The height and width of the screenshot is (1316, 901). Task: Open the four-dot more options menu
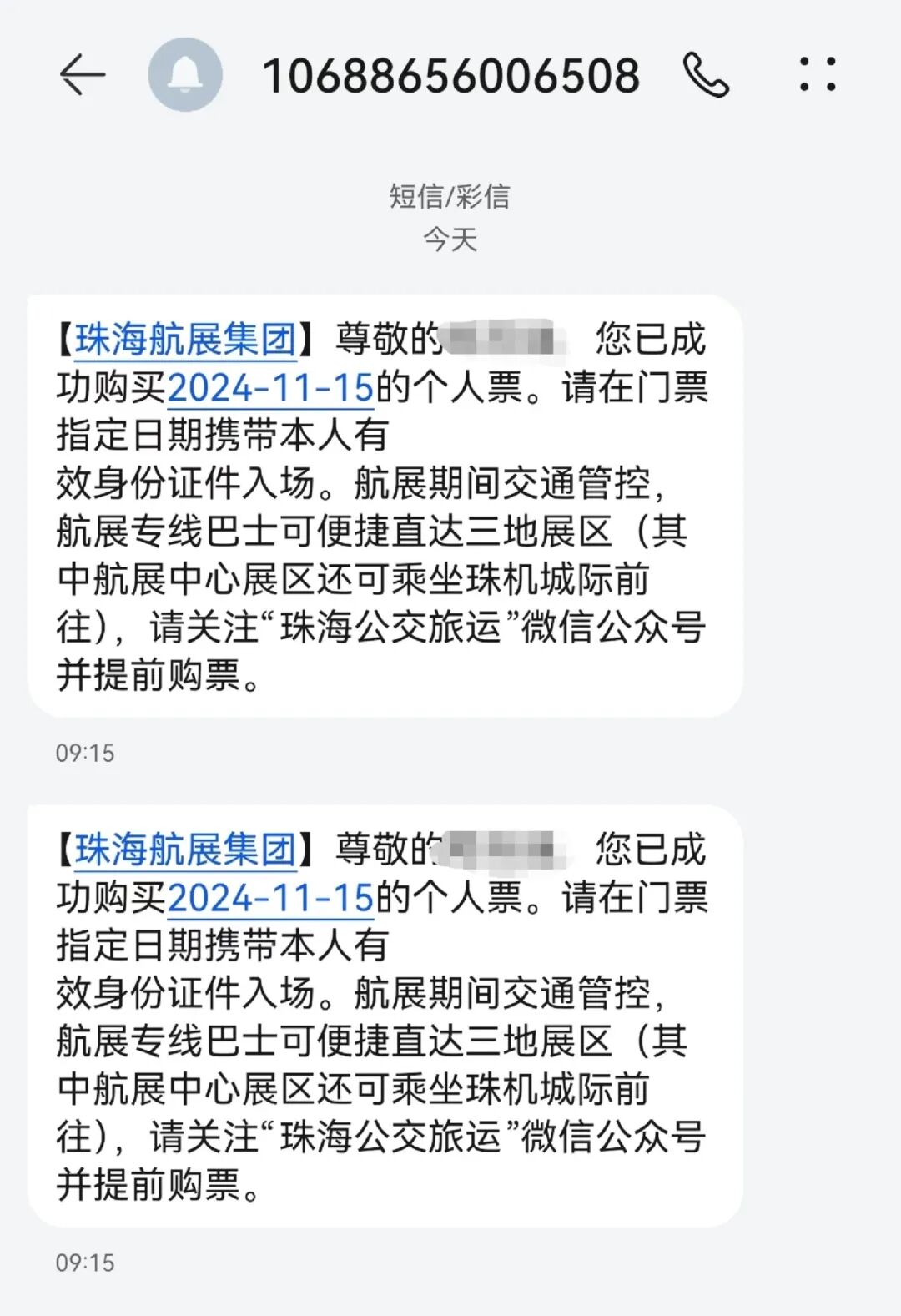(x=818, y=74)
